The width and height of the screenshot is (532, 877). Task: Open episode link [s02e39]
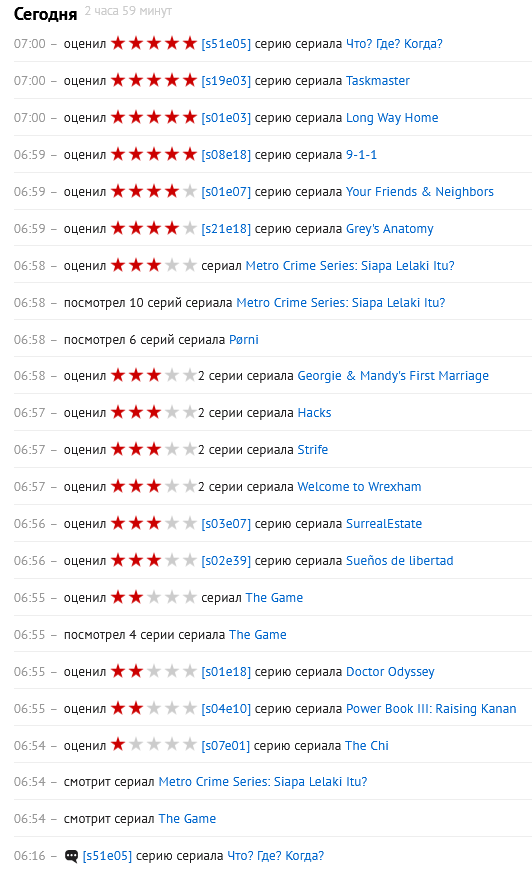coord(226,560)
